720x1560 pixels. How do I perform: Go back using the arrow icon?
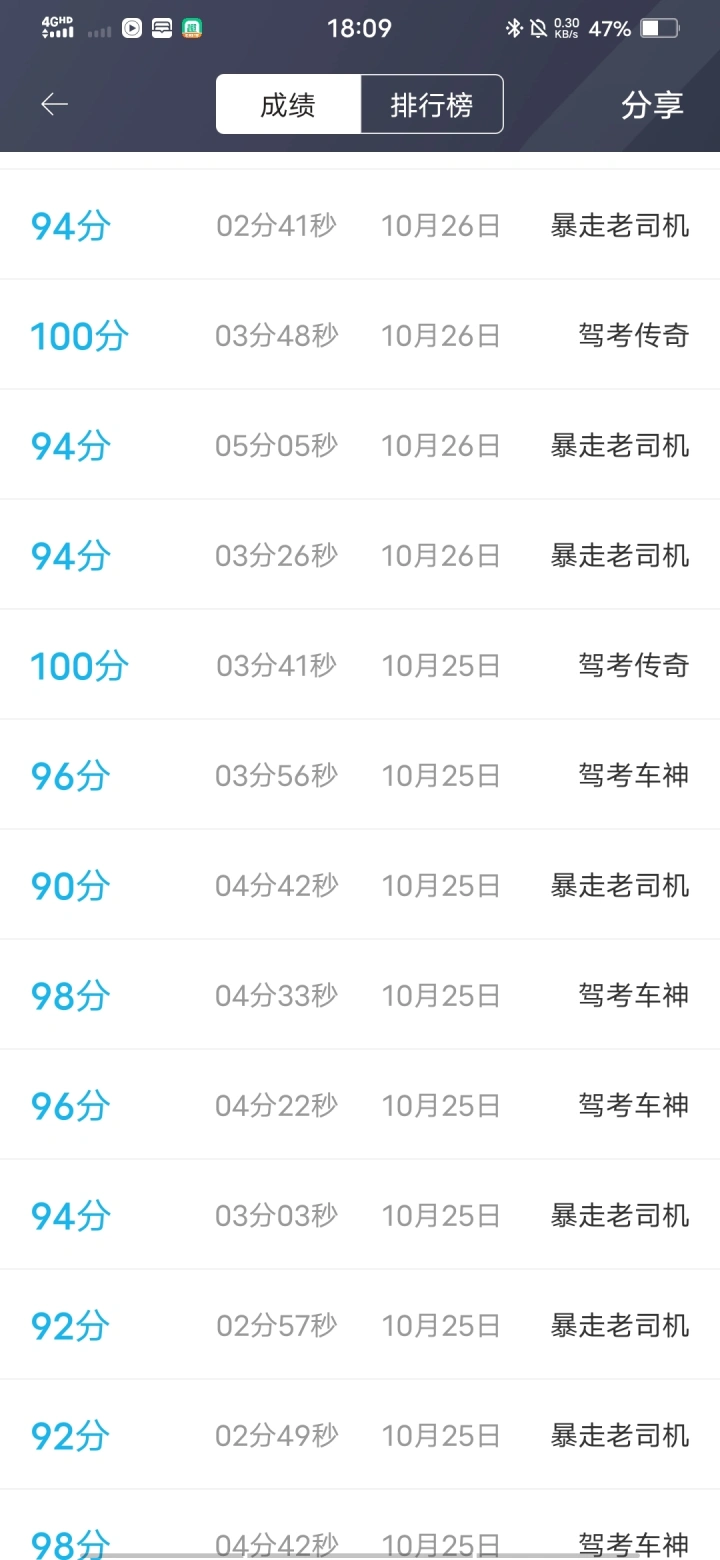[x=54, y=104]
